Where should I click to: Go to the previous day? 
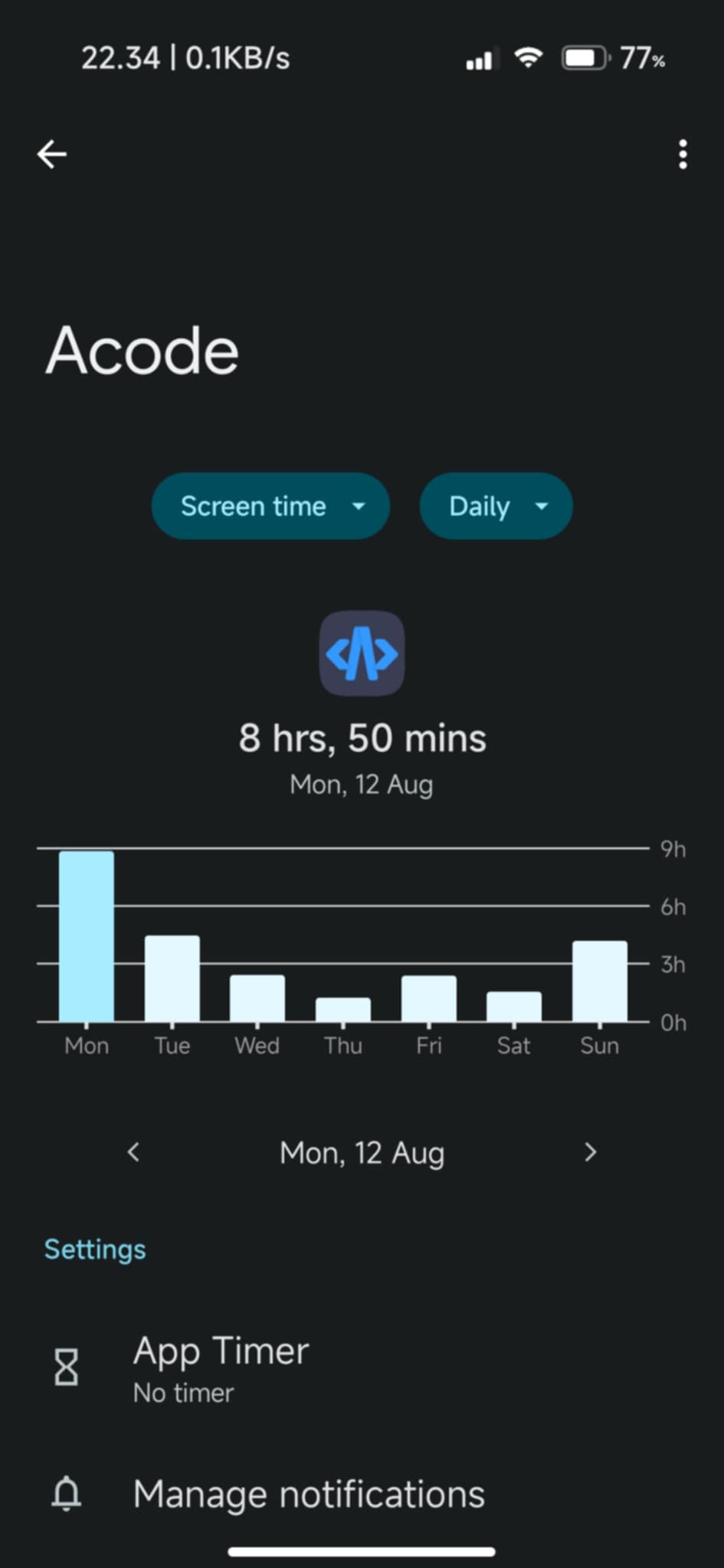click(x=133, y=1152)
